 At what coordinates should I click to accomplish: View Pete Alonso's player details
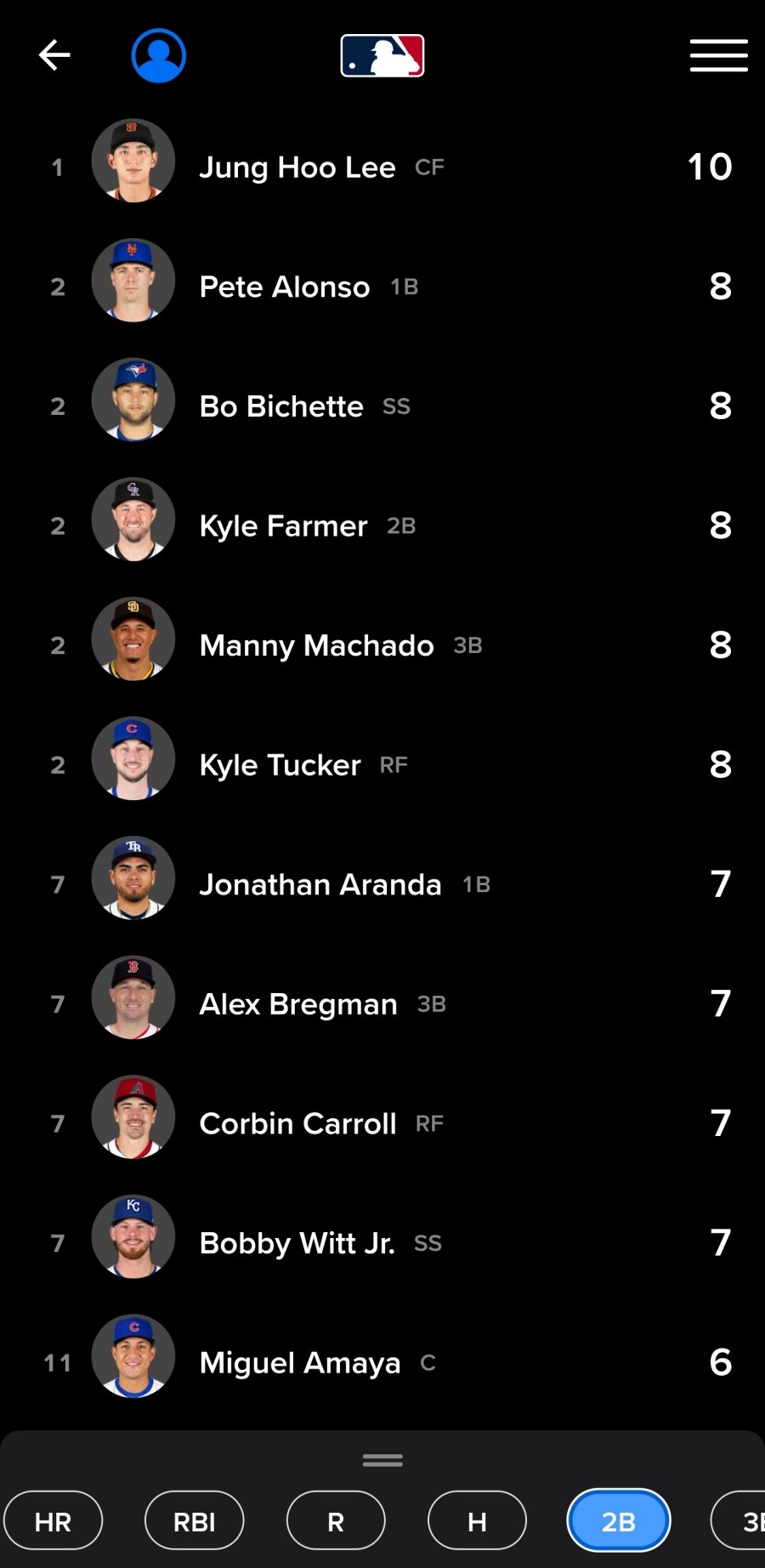(x=284, y=287)
